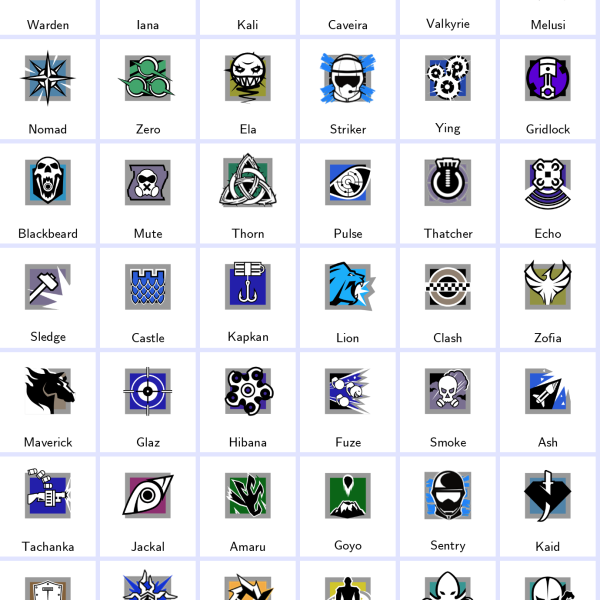
Task: Choose the Pulse operator
Action: tap(348, 184)
